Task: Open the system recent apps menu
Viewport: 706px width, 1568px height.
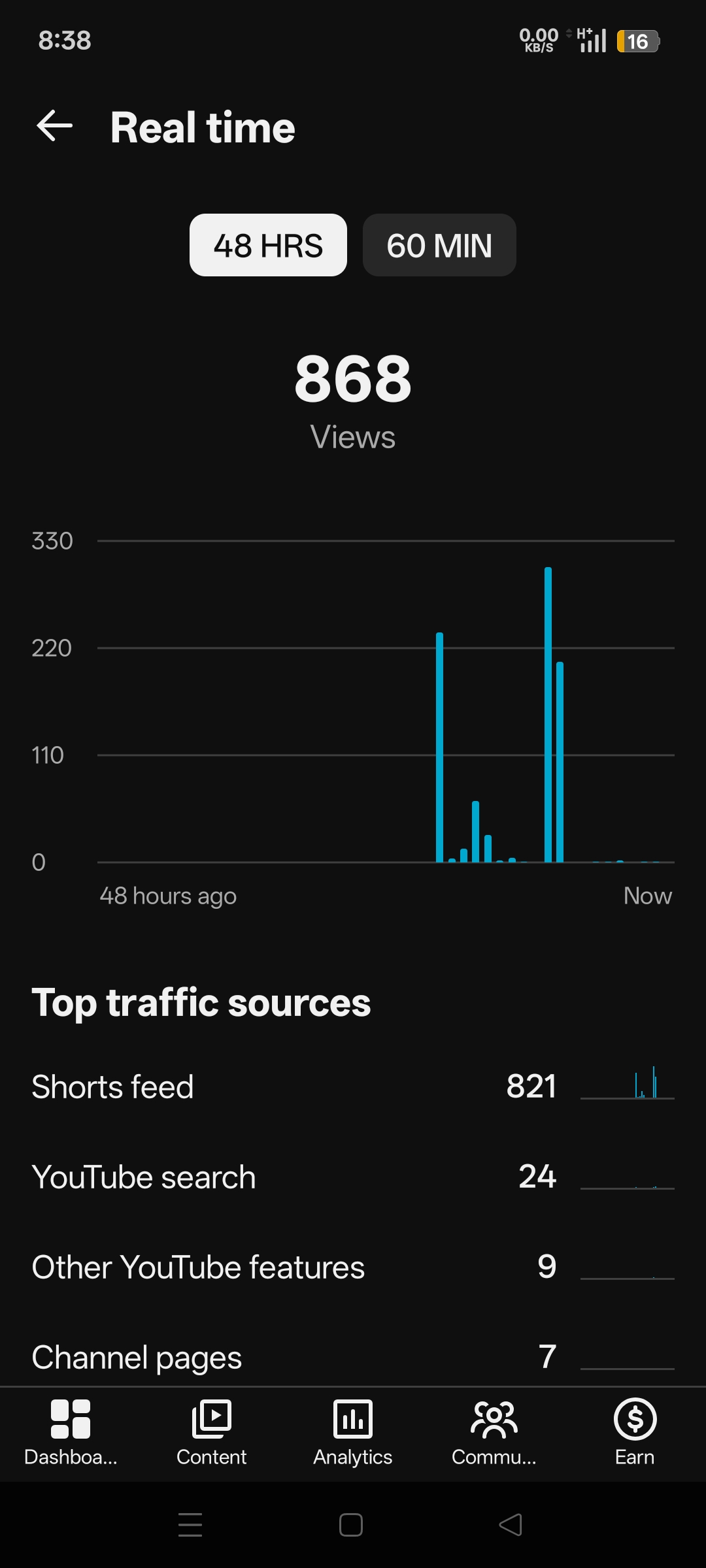Action: pyautogui.click(x=190, y=1525)
